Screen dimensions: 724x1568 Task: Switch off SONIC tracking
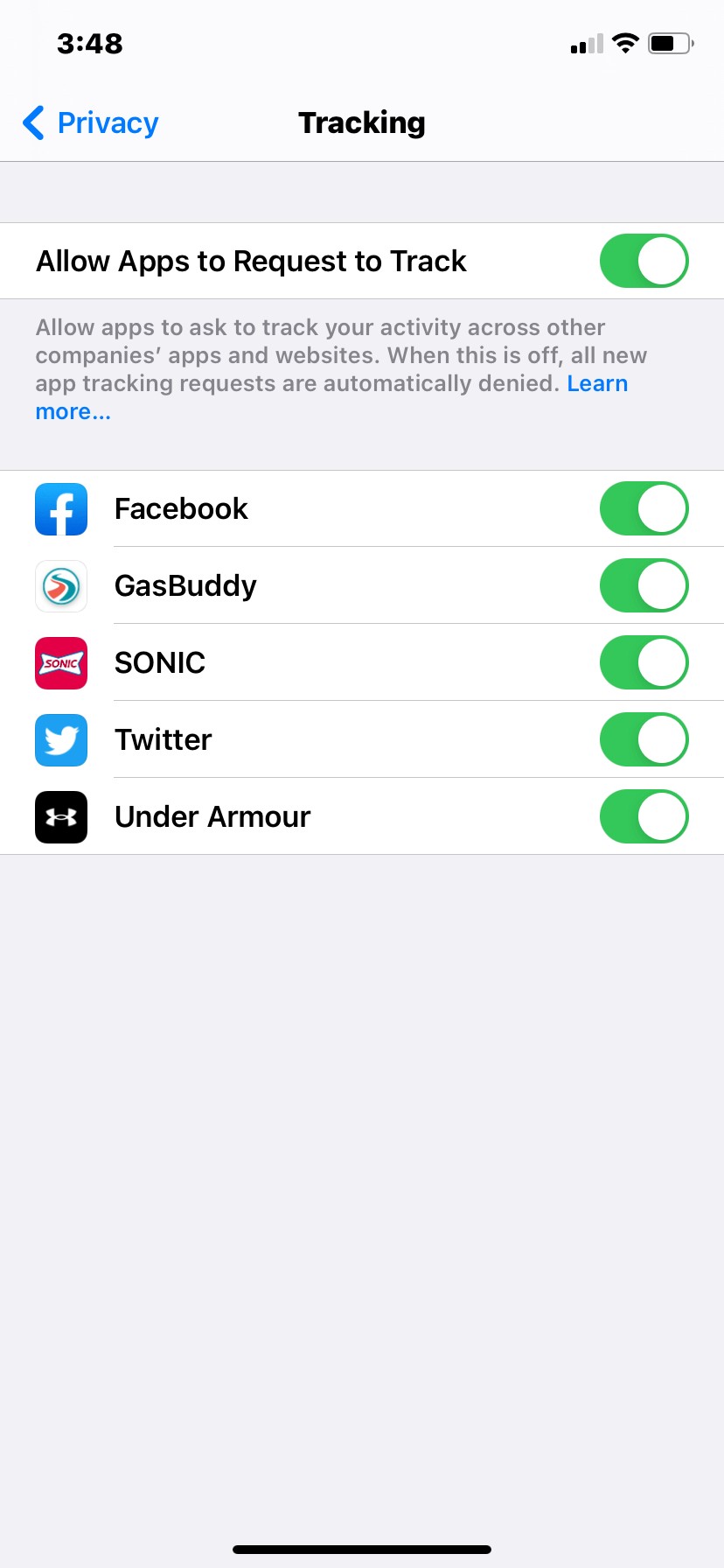(x=644, y=662)
